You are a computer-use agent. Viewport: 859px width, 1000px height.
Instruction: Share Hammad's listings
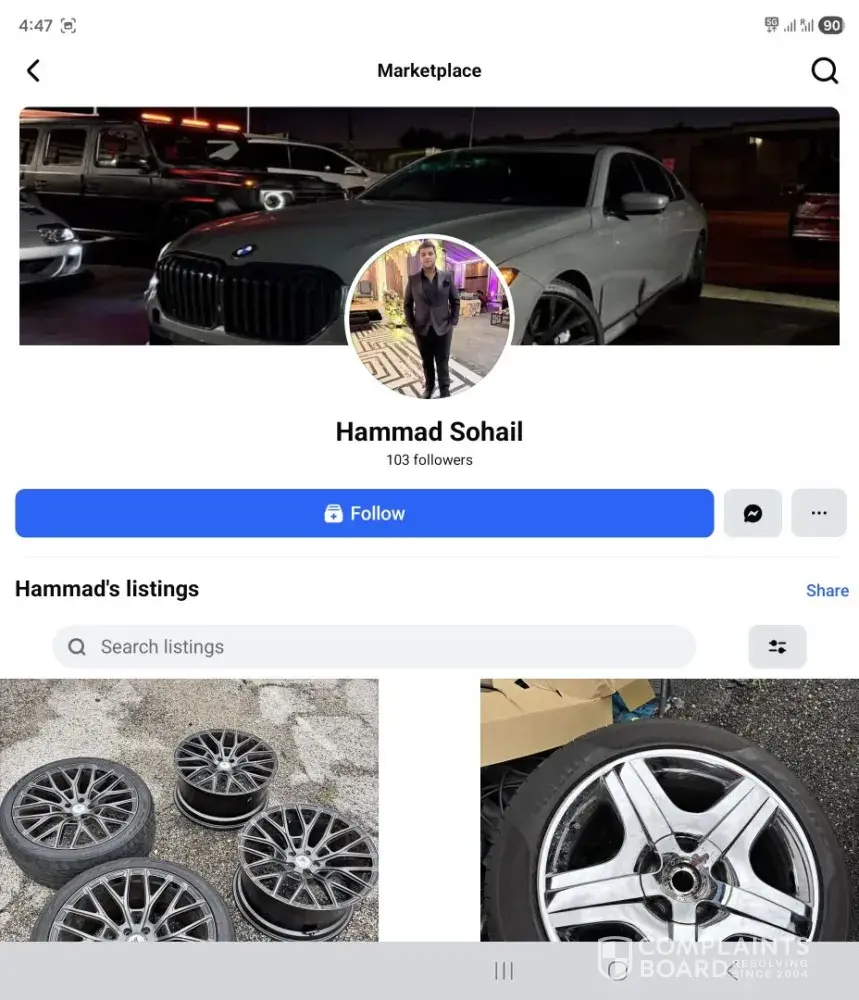click(x=827, y=590)
